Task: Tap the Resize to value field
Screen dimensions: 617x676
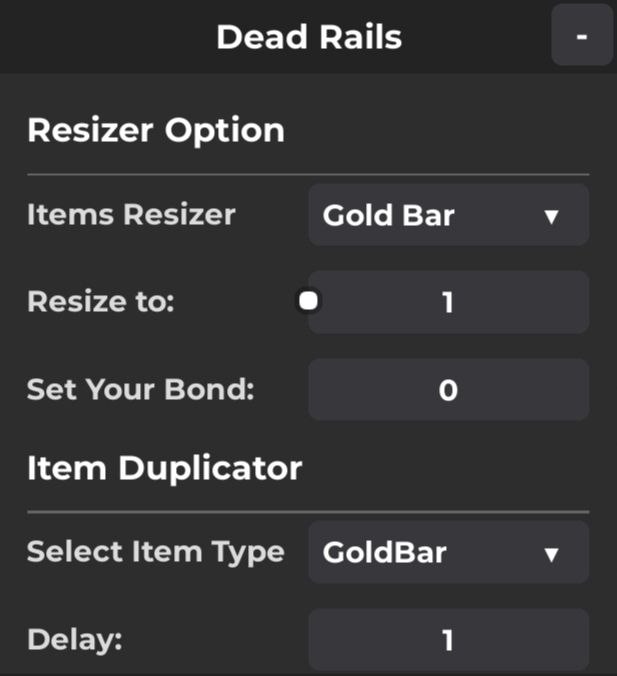Action: point(448,302)
